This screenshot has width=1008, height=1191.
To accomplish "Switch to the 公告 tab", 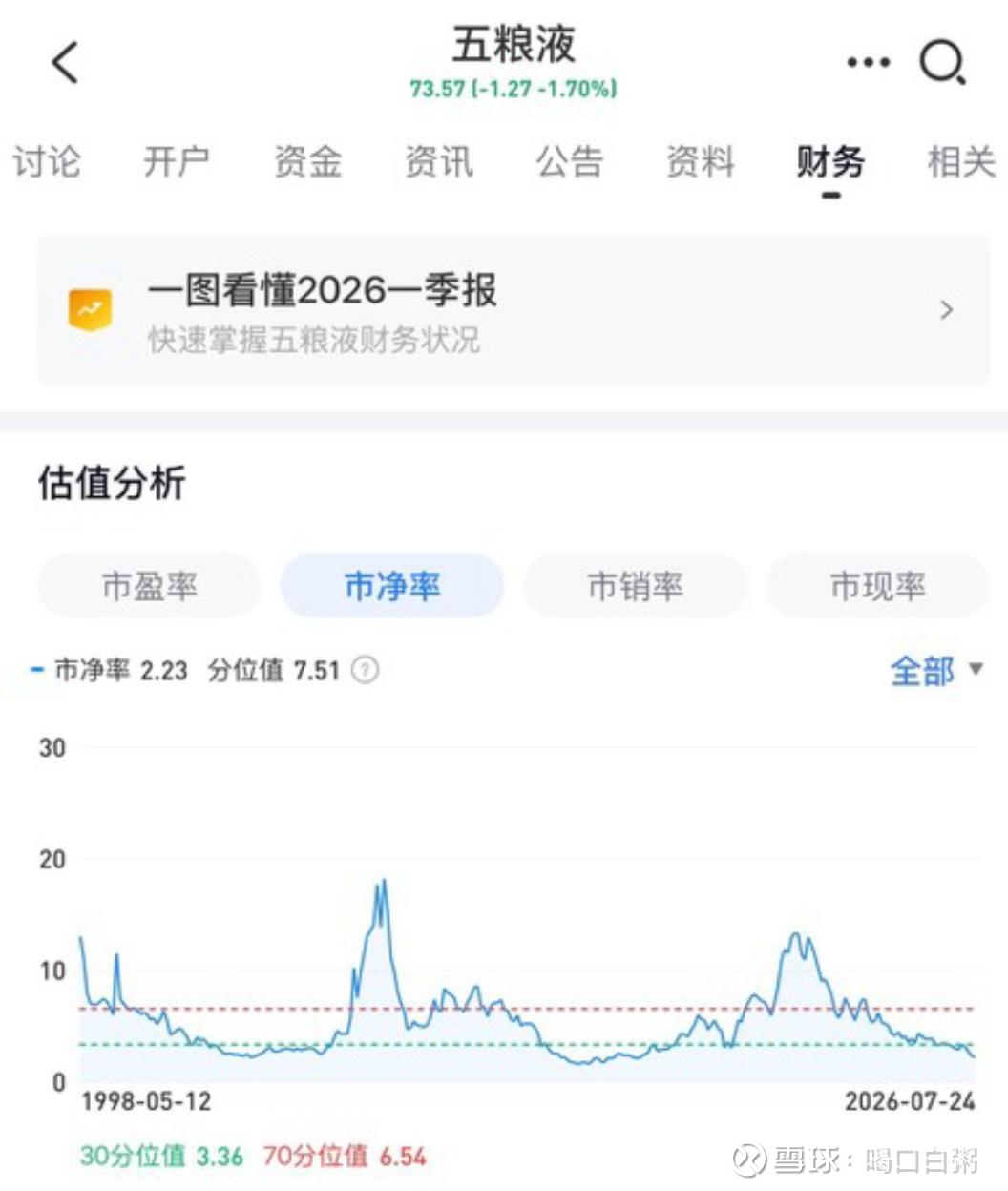I will (569, 161).
